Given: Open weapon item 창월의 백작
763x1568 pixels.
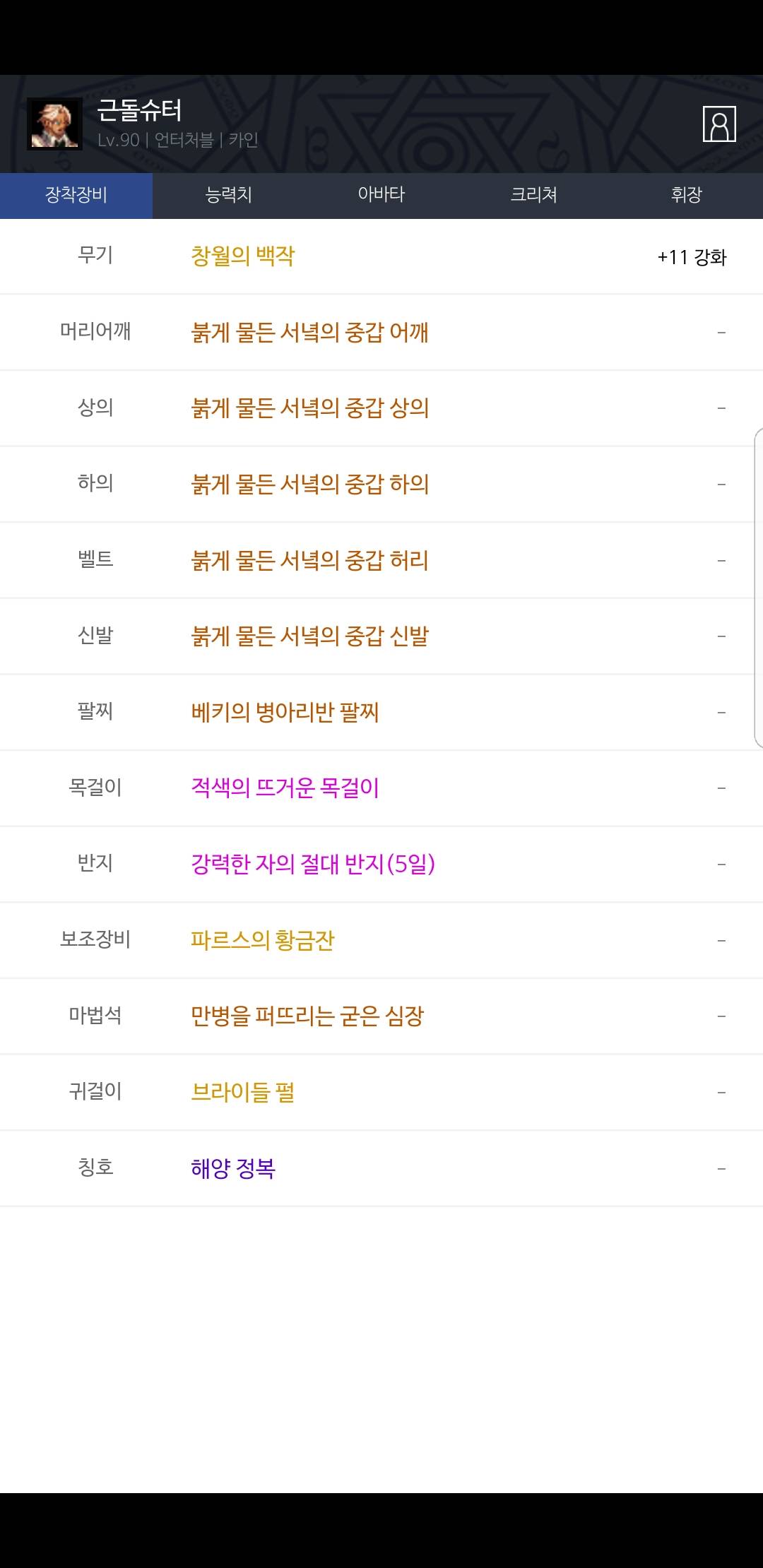Looking at the screenshot, I should coord(242,256).
